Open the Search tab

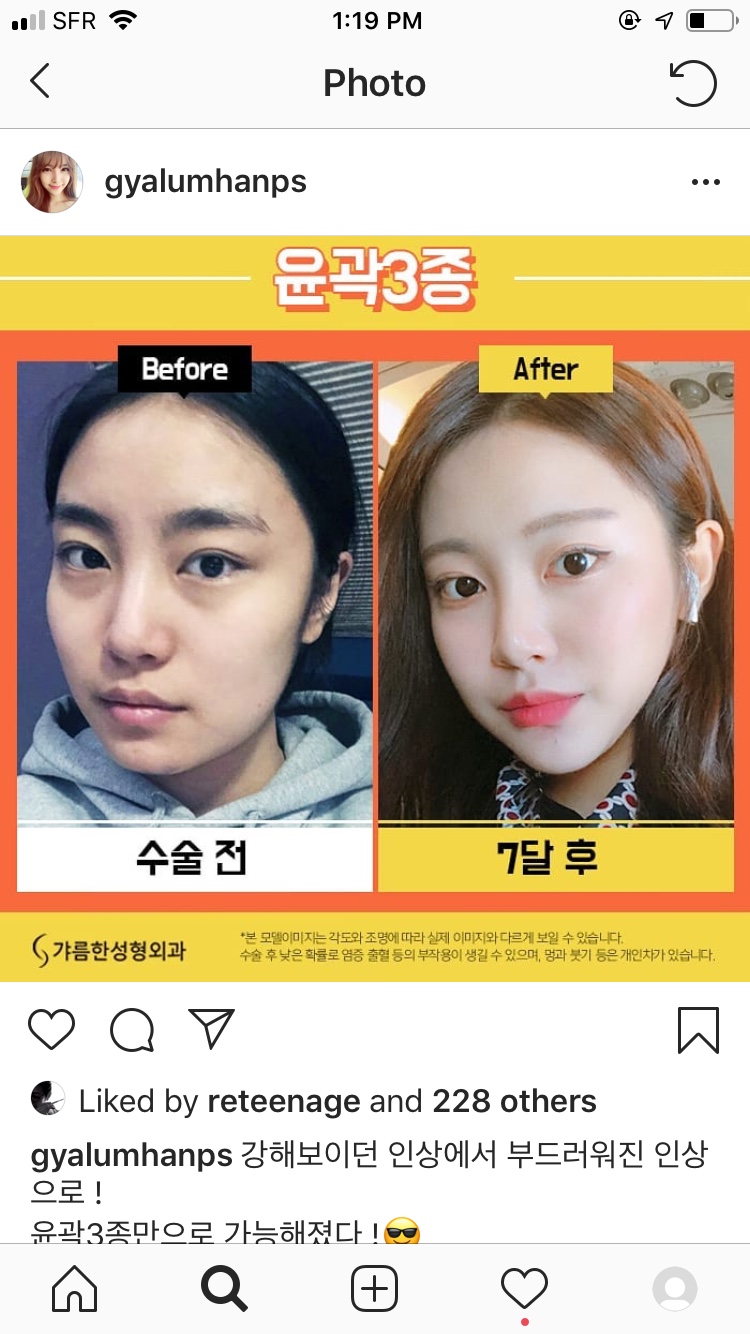(x=224, y=1288)
